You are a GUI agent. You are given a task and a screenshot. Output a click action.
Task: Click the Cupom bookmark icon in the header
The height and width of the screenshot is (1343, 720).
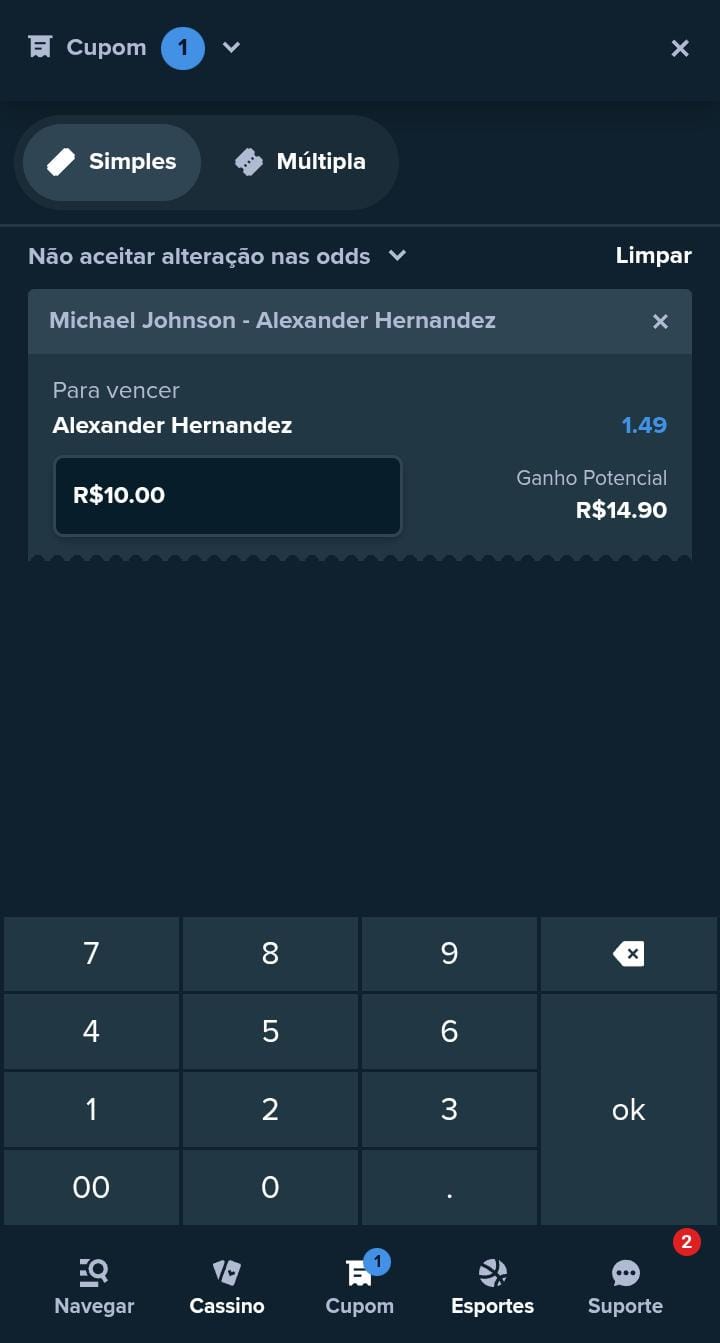click(x=40, y=46)
